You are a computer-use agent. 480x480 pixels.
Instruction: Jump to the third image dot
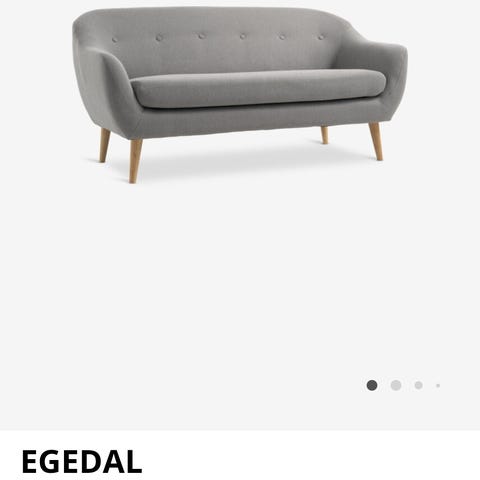pyautogui.click(x=419, y=385)
